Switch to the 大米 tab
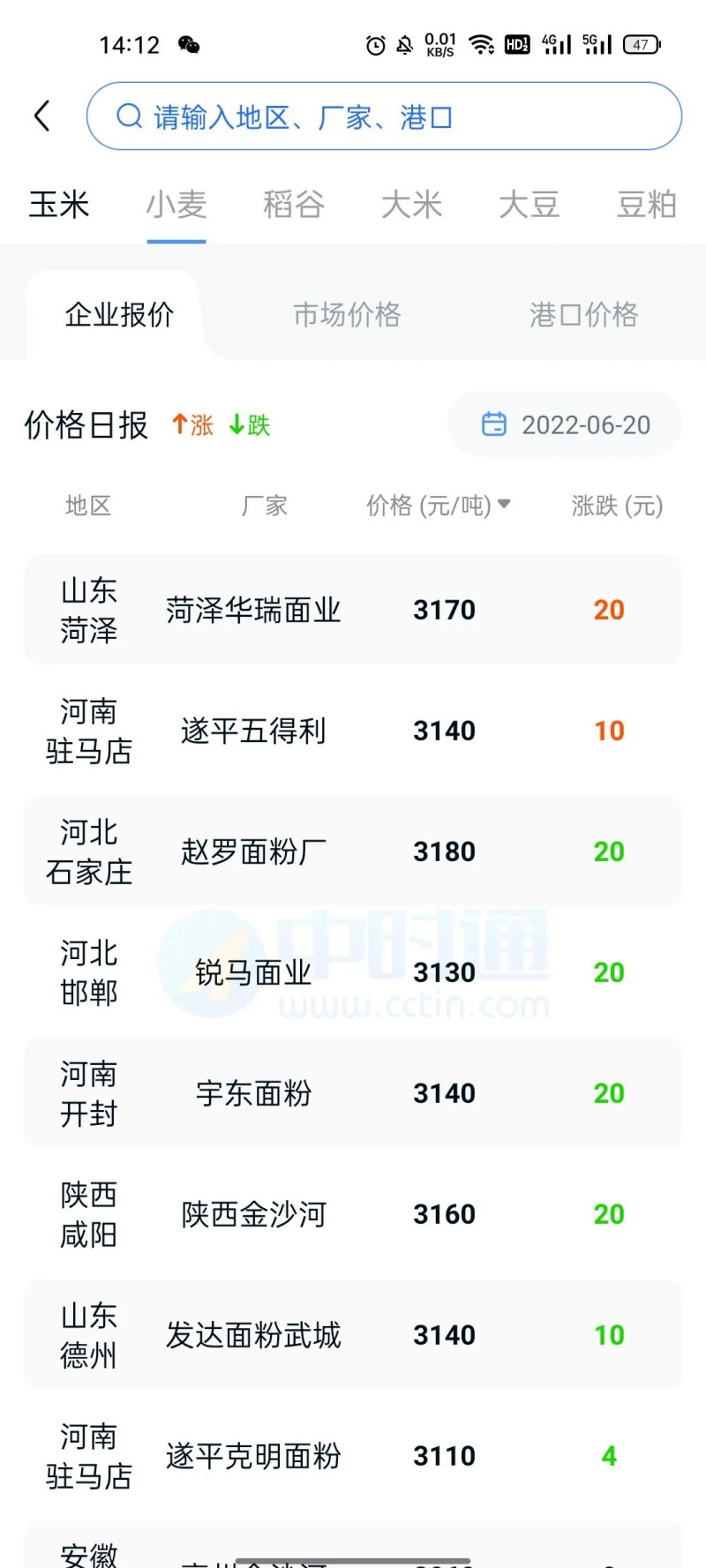The width and height of the screenshot is (706, 1568). point(411,205)
